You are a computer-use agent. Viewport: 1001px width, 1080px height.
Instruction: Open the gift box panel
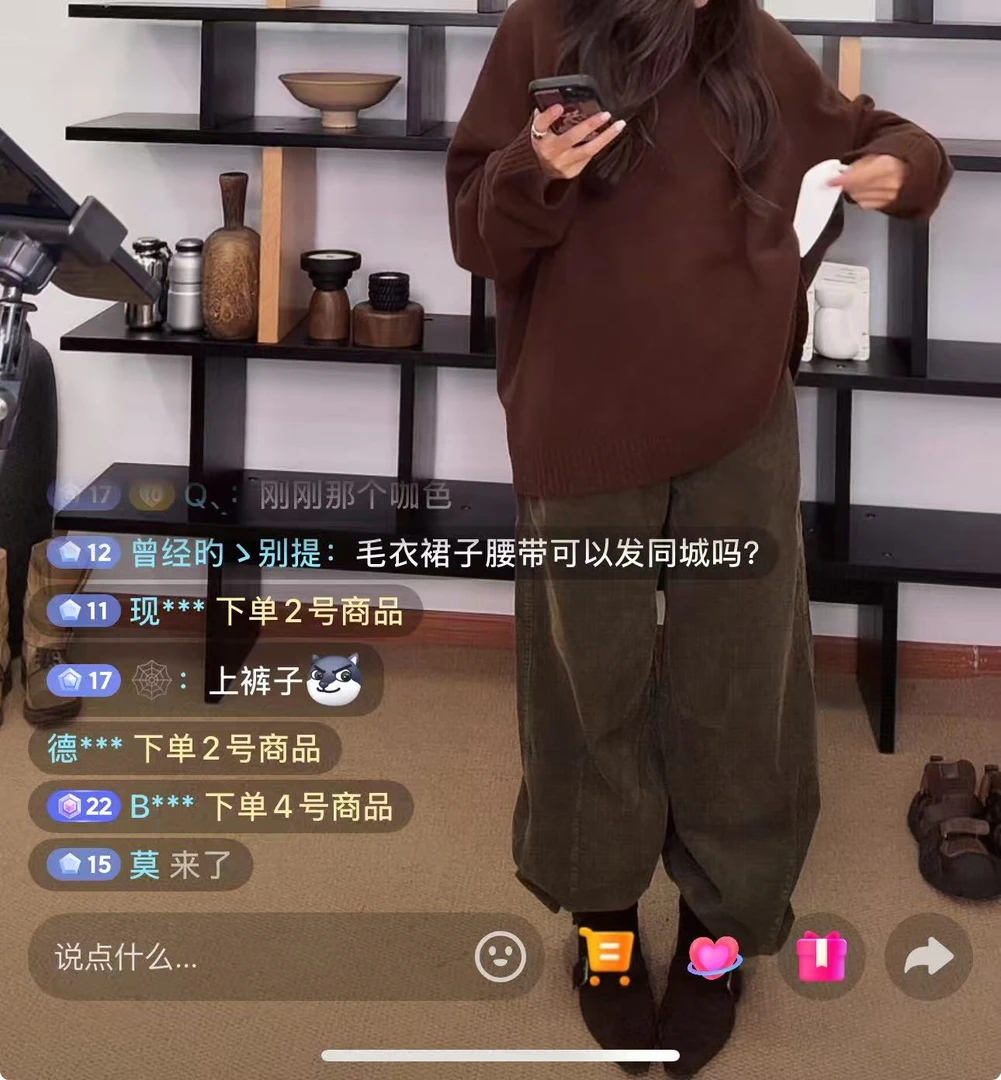pos(821,957)
